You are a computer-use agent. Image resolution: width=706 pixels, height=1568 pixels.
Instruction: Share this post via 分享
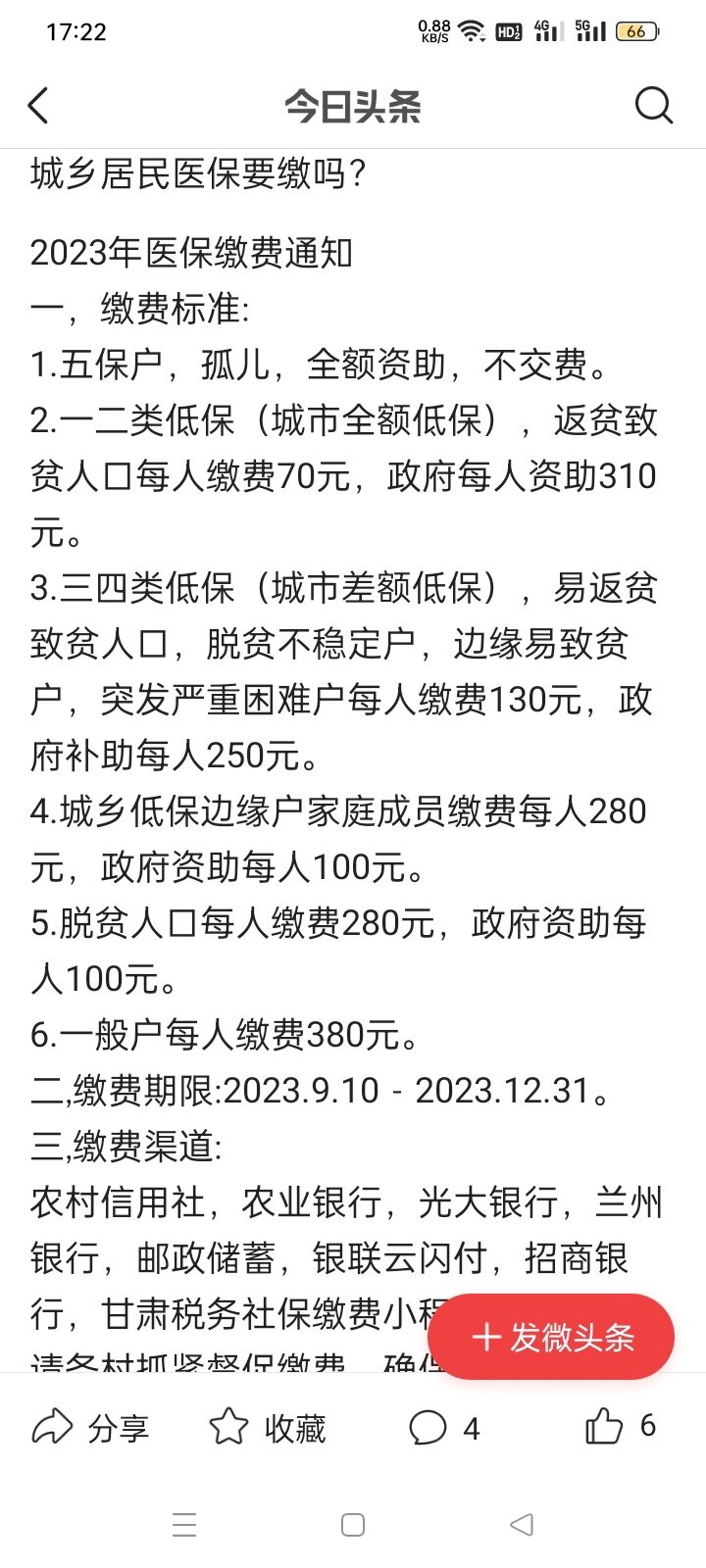[x=90, y=1428]
